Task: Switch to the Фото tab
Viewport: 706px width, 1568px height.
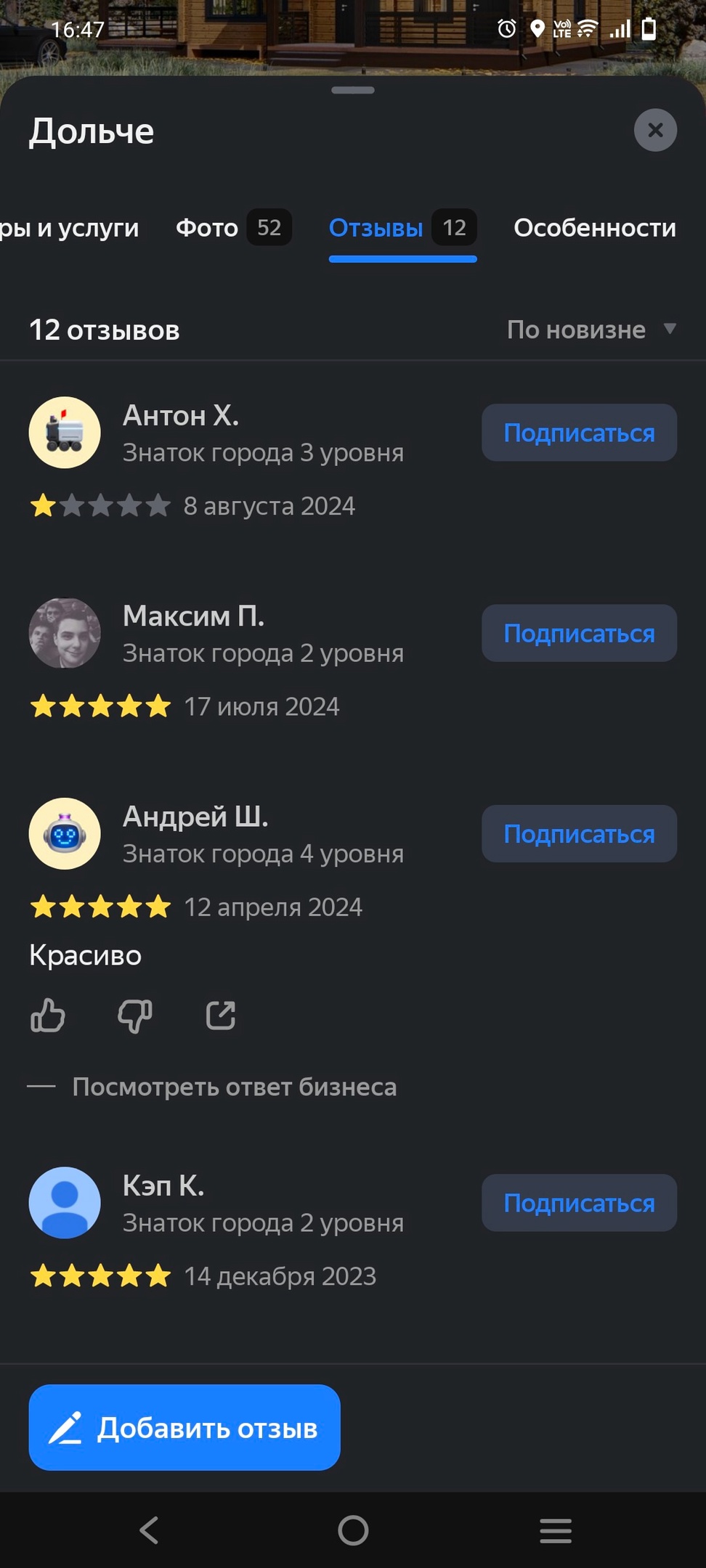Action: (x=232, y=228)
